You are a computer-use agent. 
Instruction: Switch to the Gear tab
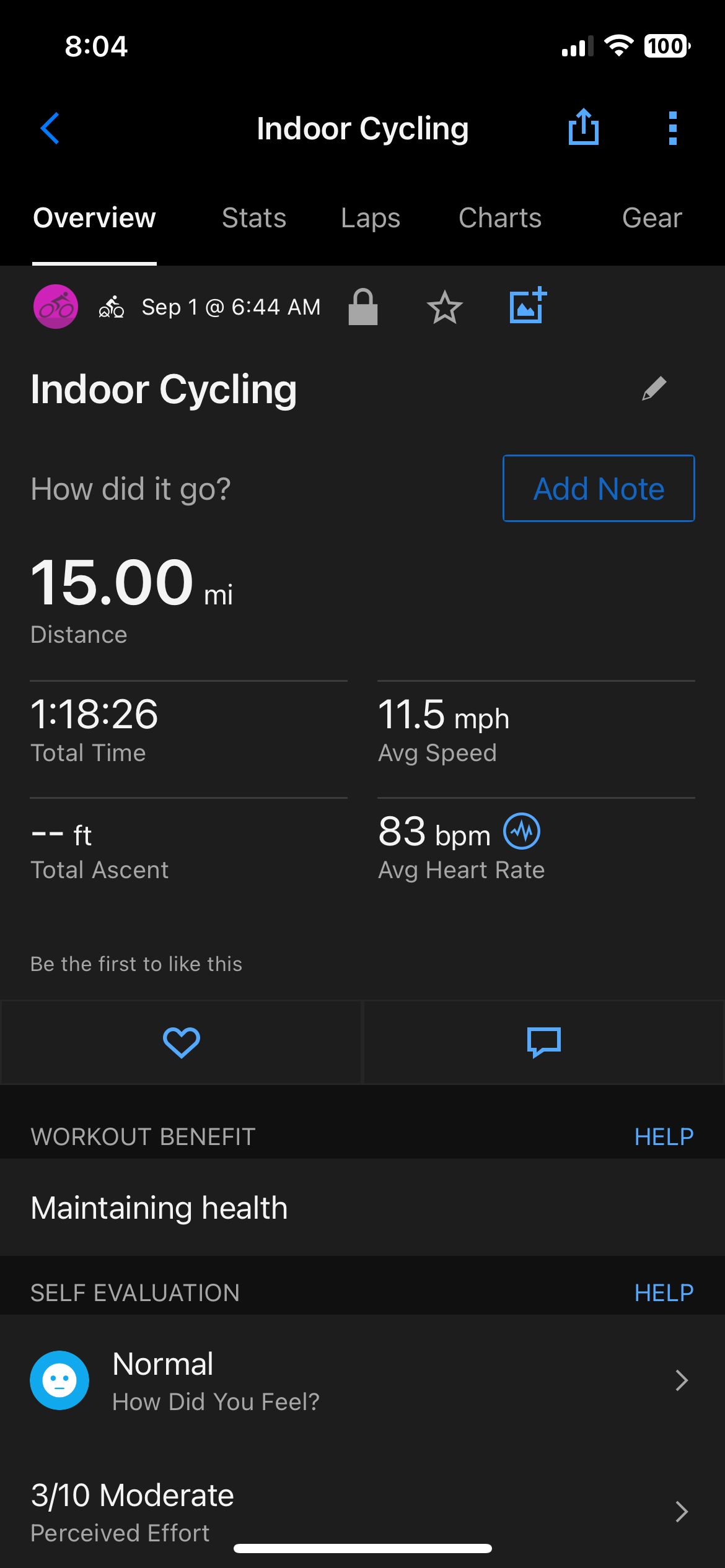point(652,218)
